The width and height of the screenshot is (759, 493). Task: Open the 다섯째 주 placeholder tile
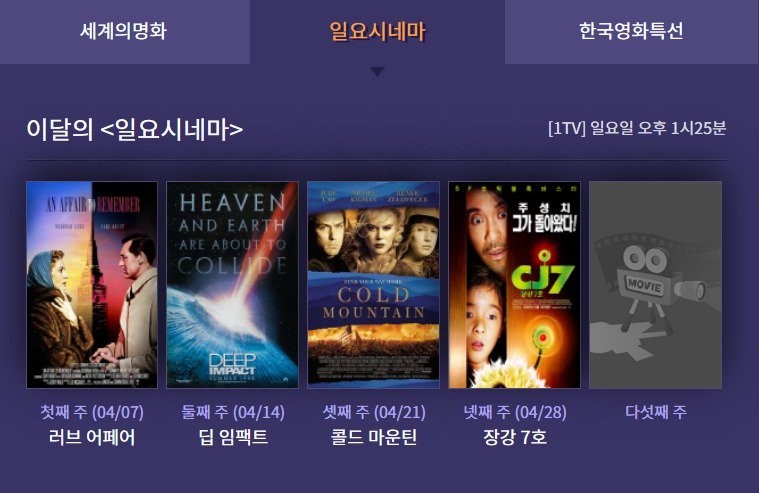[655, 284]
